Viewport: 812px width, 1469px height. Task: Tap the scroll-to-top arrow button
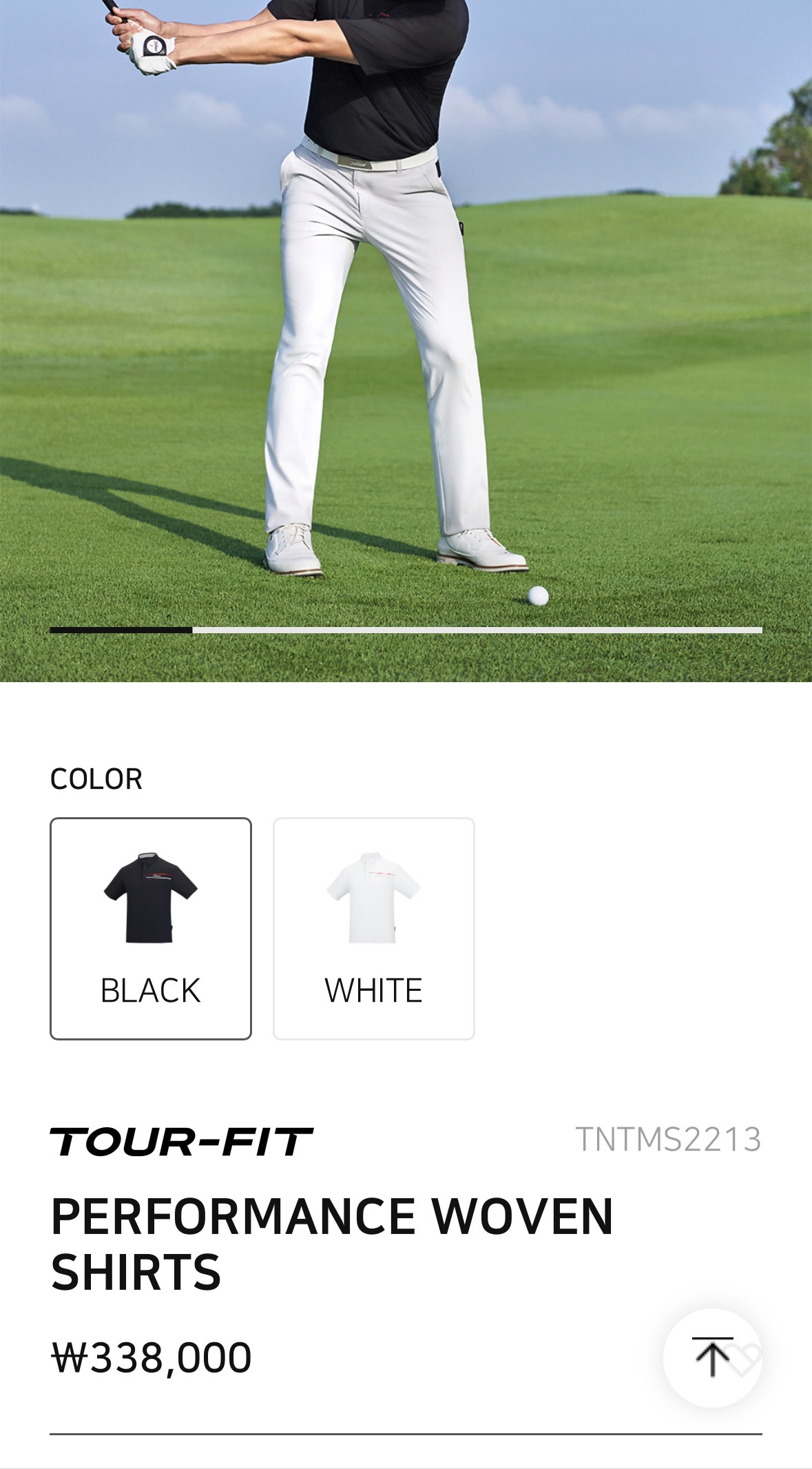point(712,1357)
